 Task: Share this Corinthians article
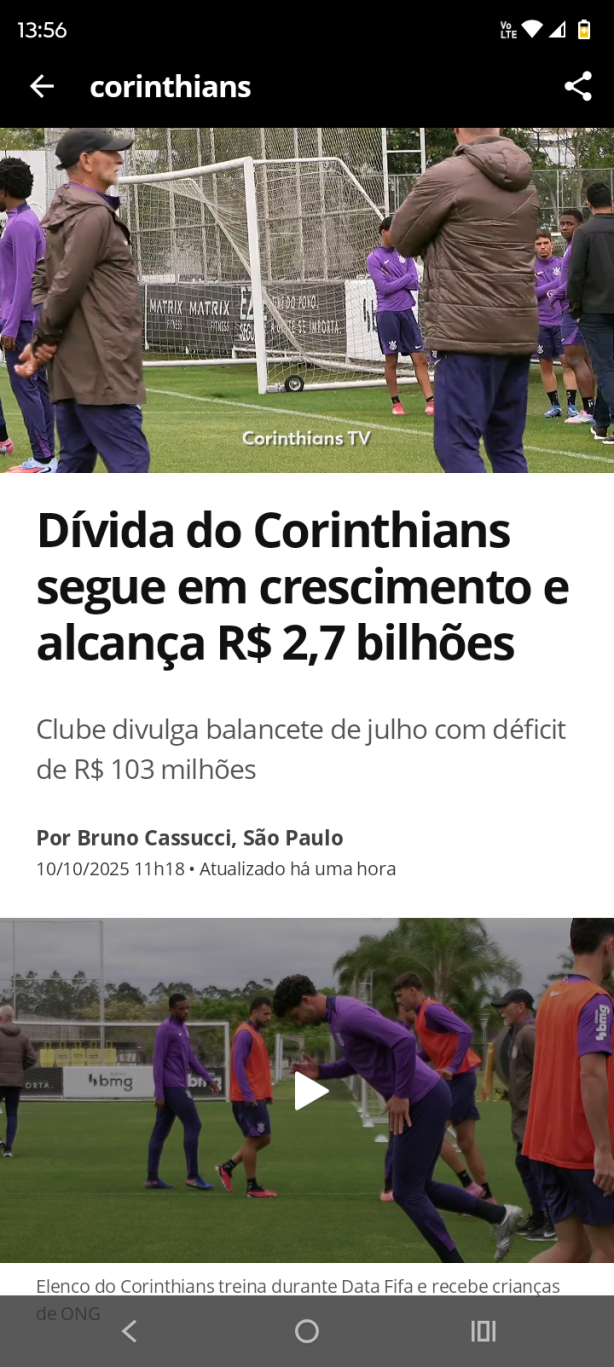coord(578,87)
